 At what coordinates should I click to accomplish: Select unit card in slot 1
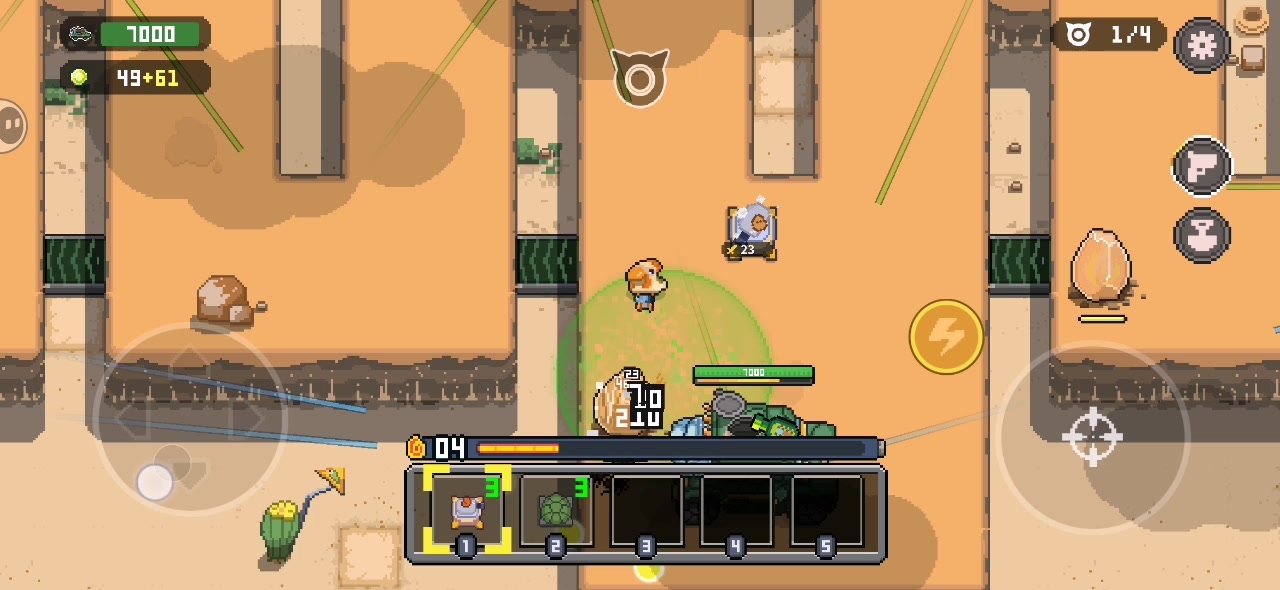[467, 511]
